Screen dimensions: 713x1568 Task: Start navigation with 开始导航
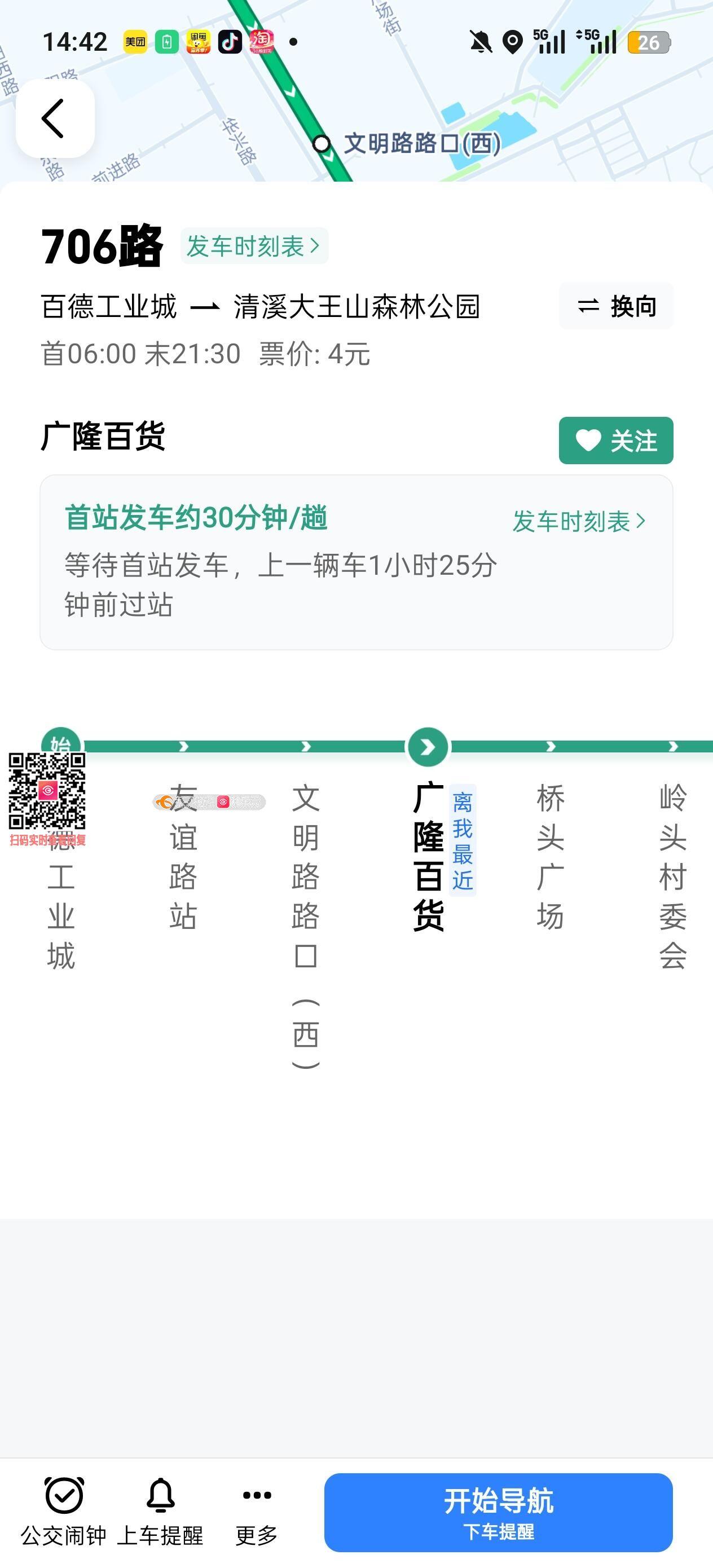(498, 1512)
